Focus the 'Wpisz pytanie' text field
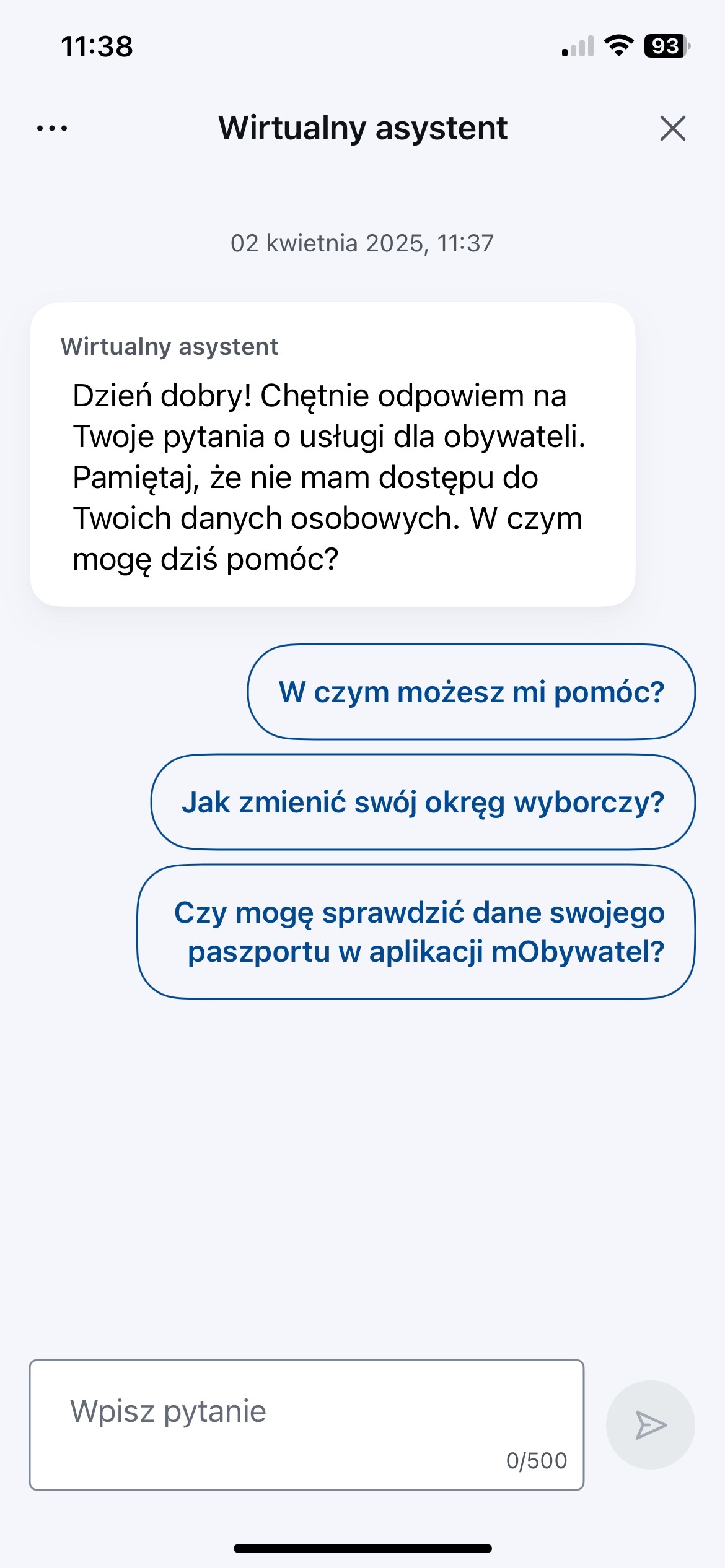 tap(306, 1424)
